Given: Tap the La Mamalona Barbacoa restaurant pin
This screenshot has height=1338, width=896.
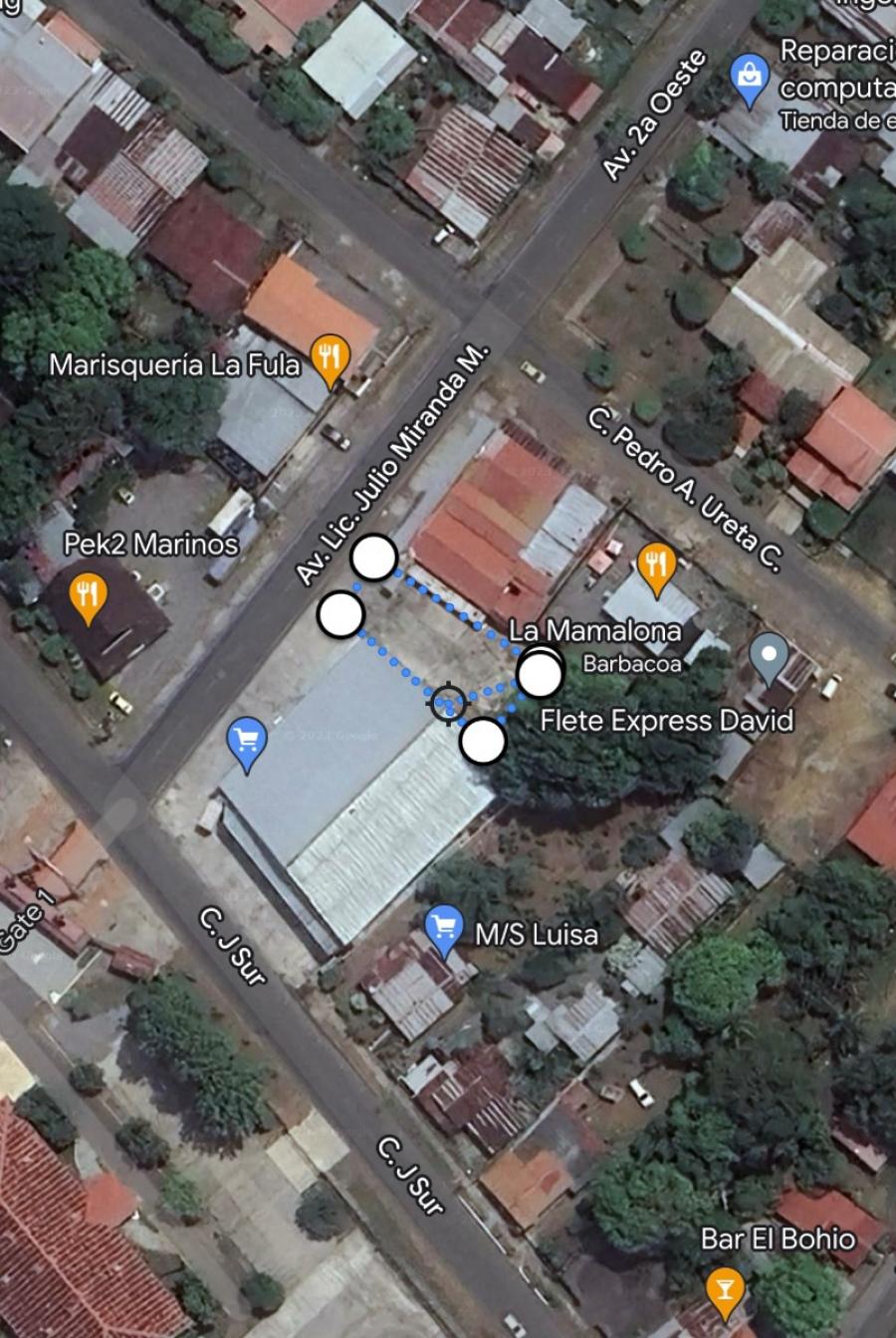Looking at the screenshot, I should 655,567.
